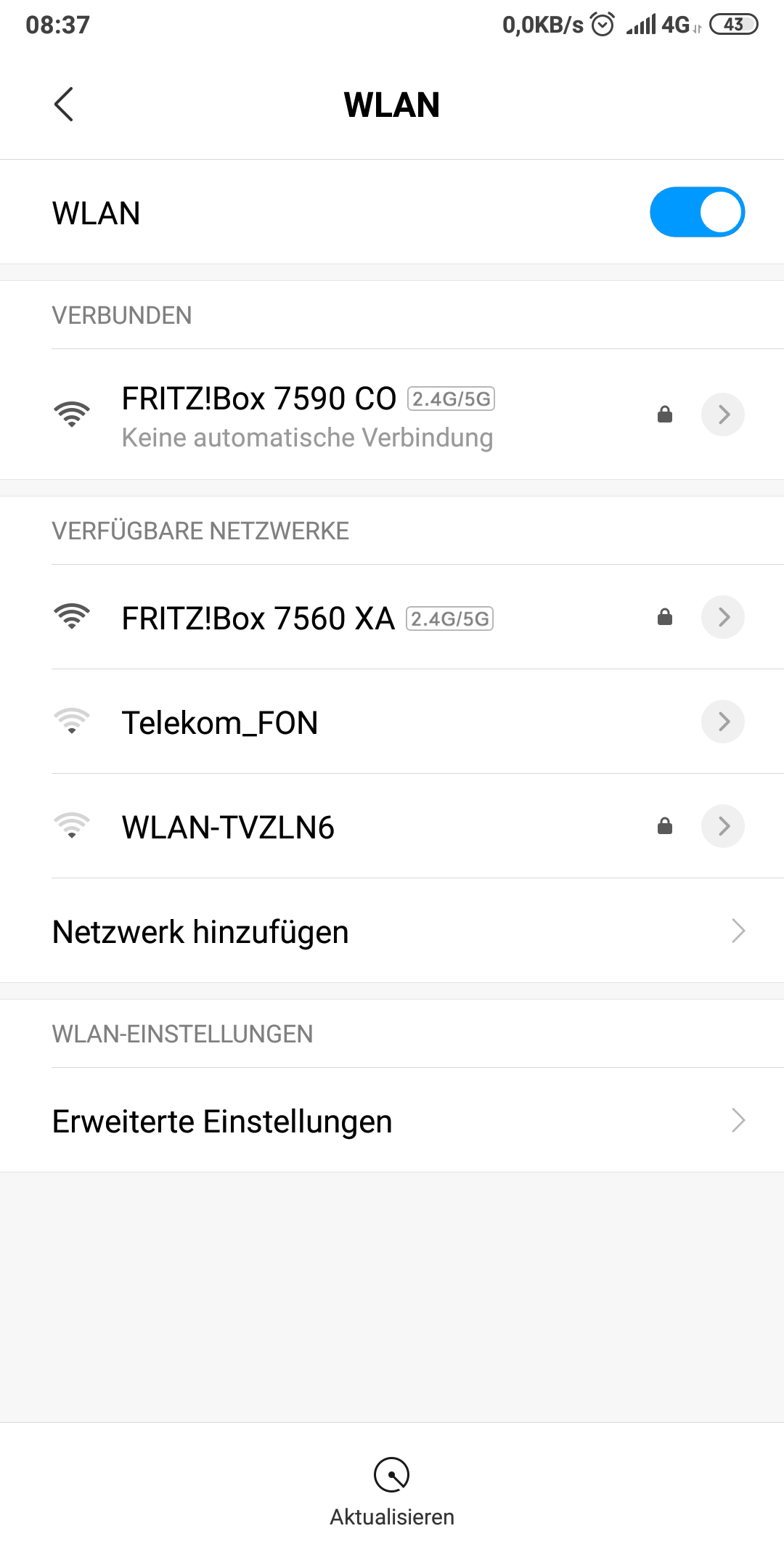The width and height of the screenshot is (784, 1568).
Task: Connect to WLAN-TVZLN6
Action: click(392, 826)
